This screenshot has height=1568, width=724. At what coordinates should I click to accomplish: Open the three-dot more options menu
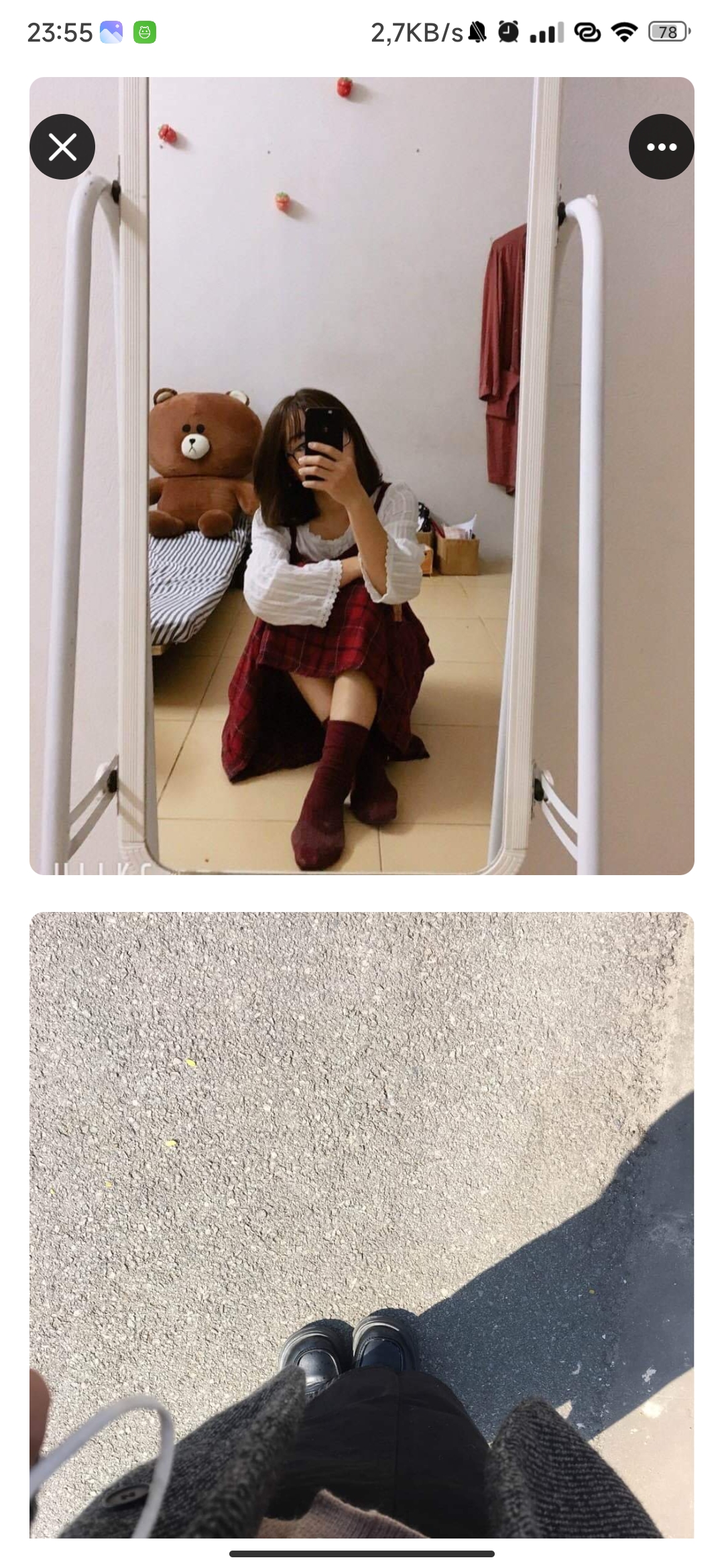[x=661, y=147]
